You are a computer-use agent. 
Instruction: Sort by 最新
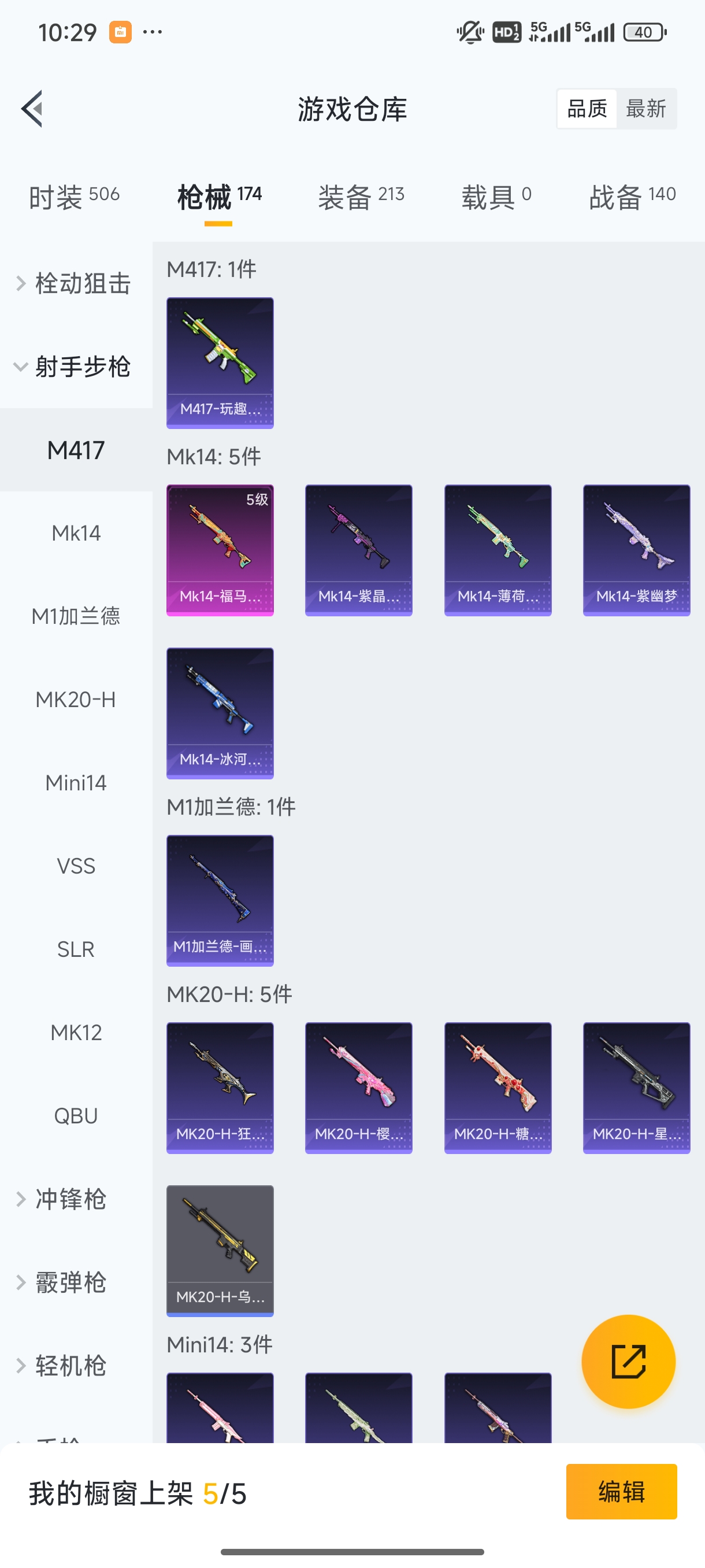[x=645, y=109]
